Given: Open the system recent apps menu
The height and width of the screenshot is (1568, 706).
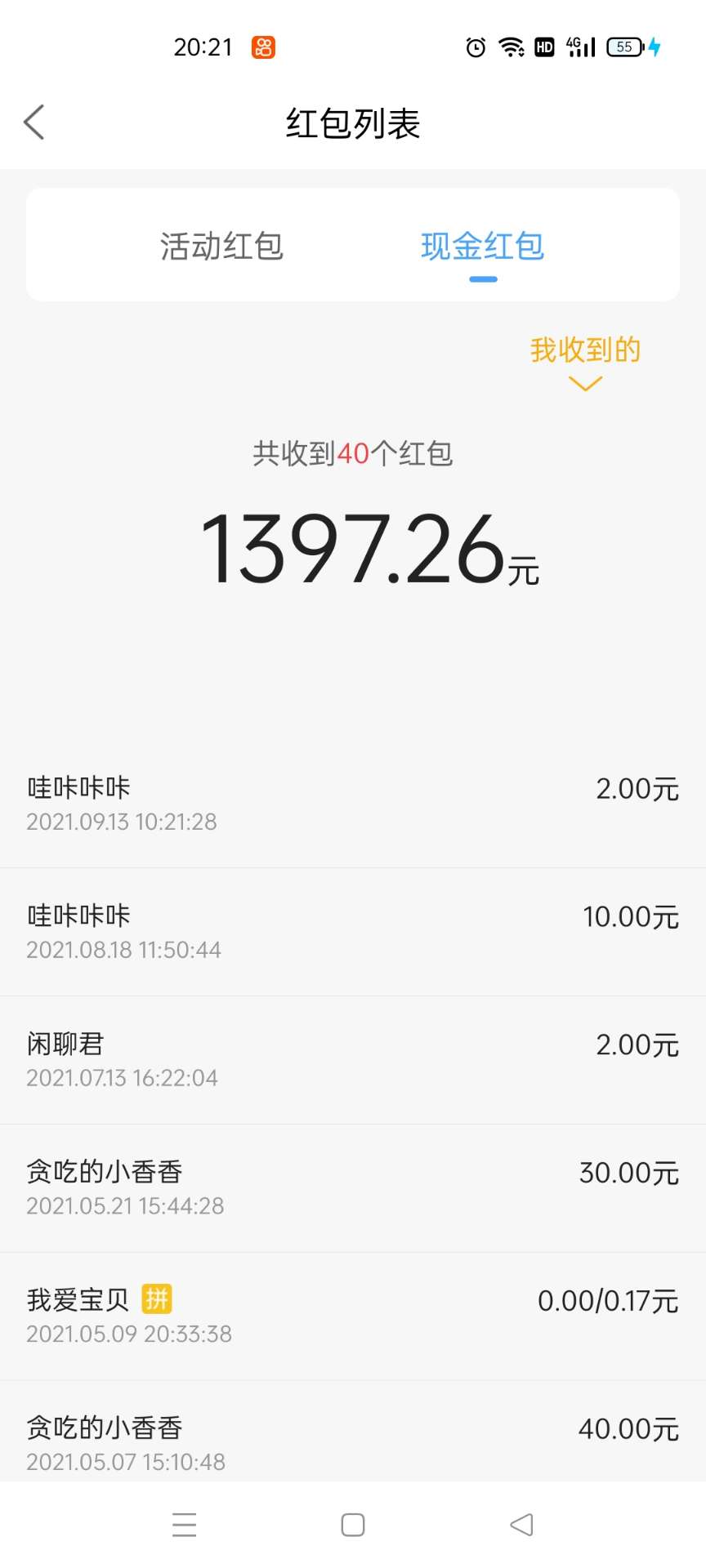Looking at the screenshot, I should 185,1525.
